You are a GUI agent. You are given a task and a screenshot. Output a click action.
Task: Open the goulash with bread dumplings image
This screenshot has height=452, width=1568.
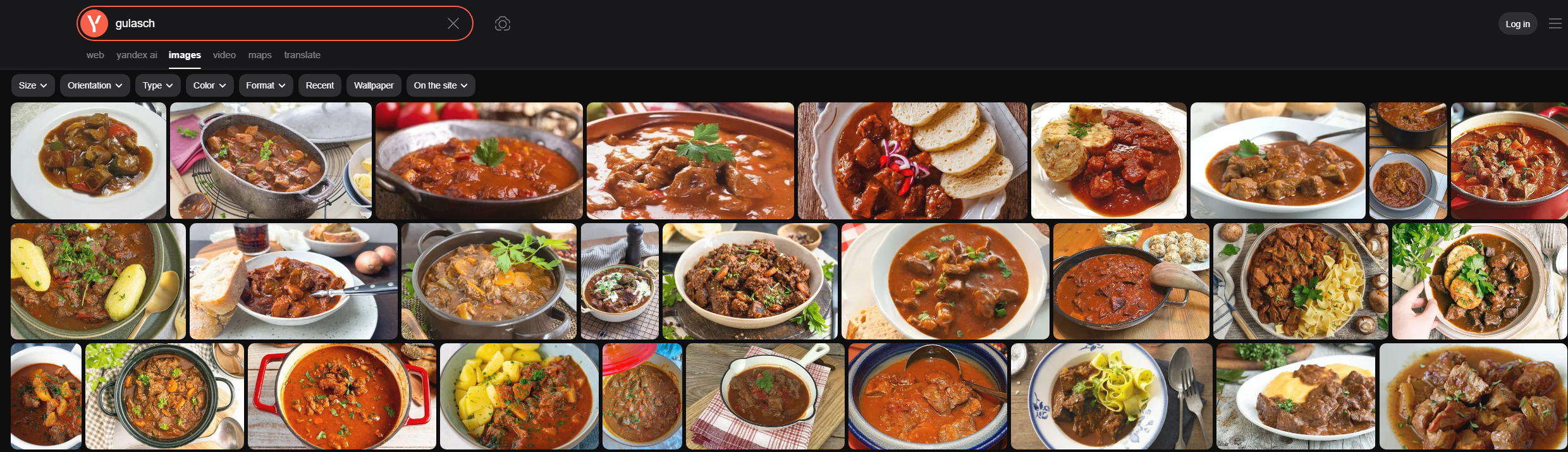click(912, 161)
